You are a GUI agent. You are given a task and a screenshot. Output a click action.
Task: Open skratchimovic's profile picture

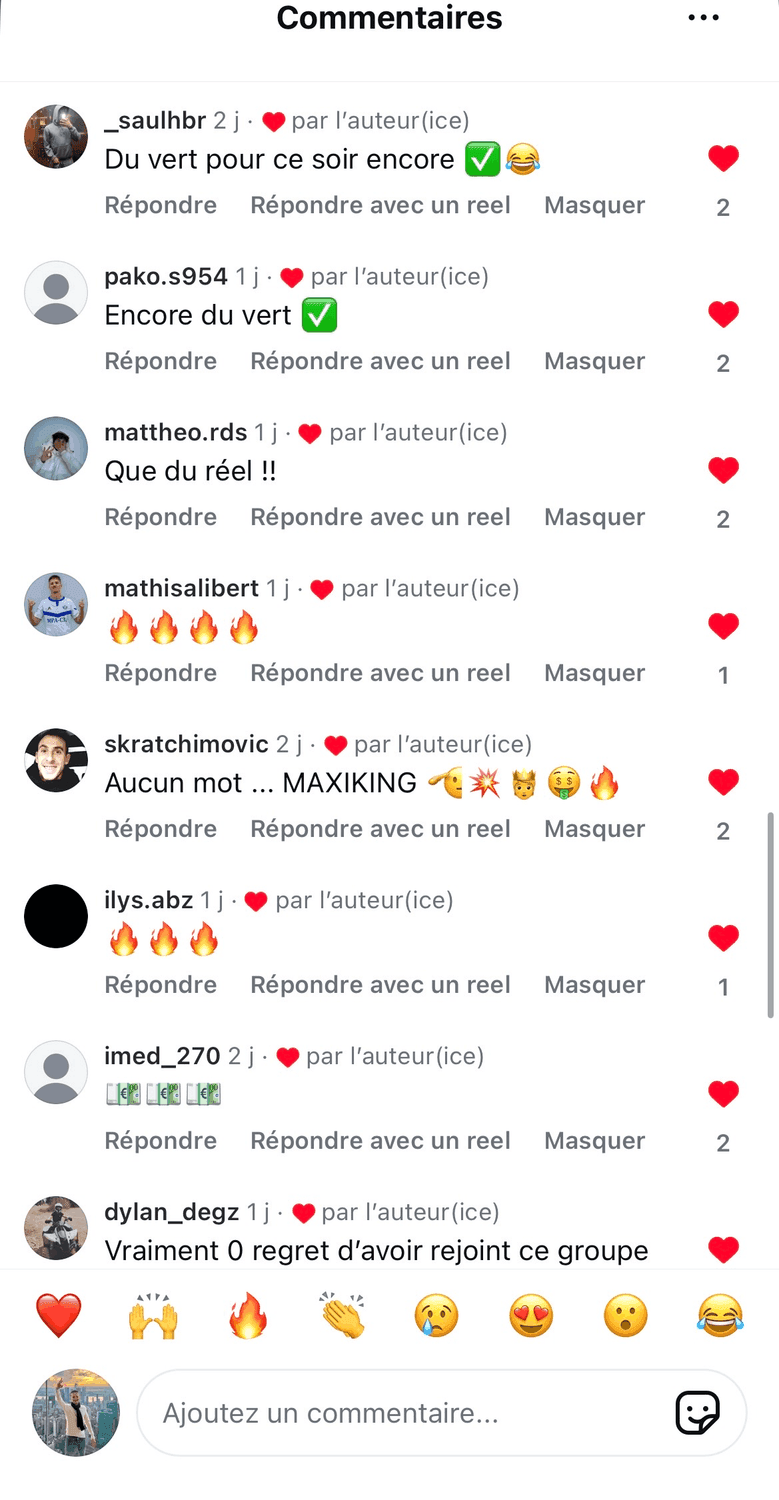tap(56, 760)
